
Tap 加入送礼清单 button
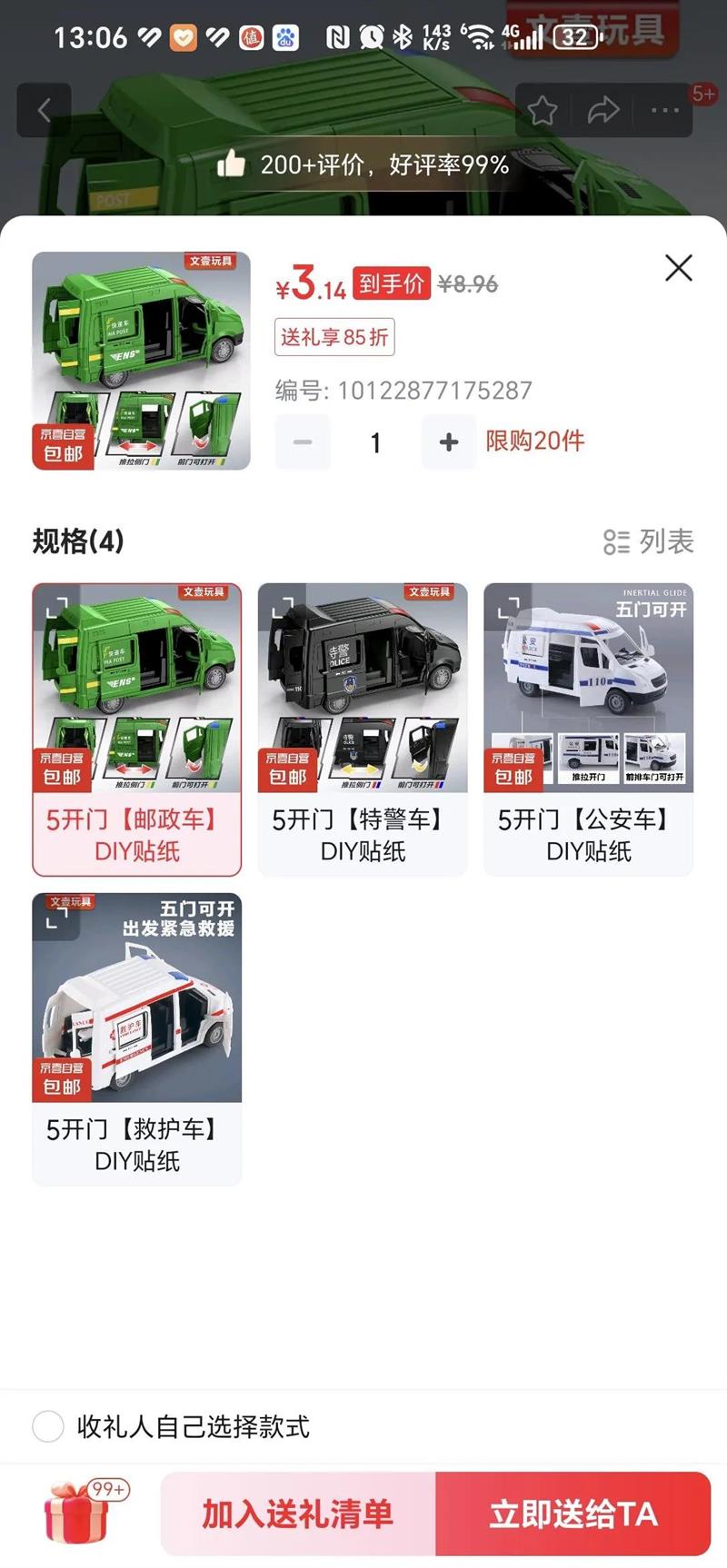(298, 1513)
